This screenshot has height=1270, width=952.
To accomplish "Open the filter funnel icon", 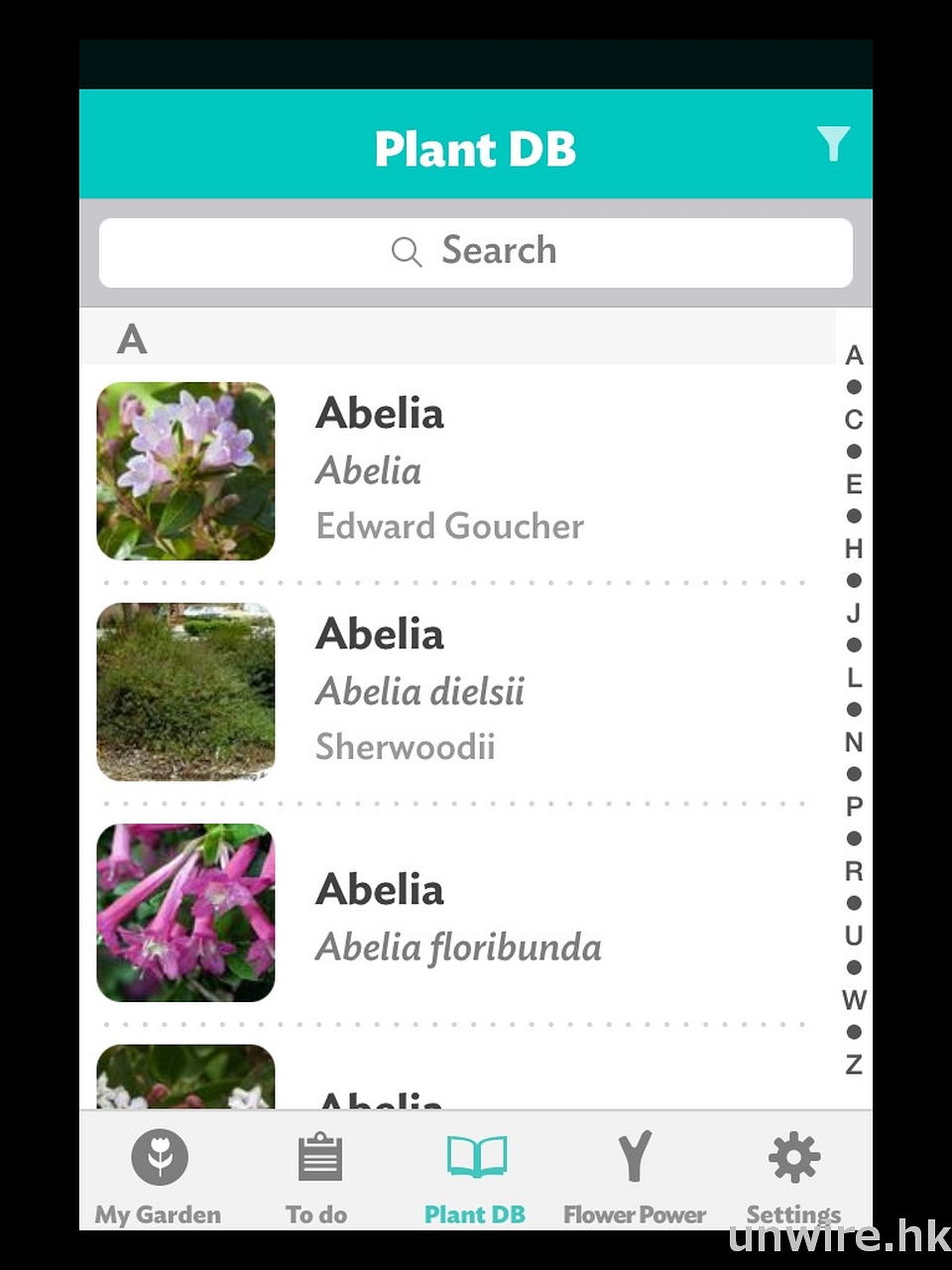I will coord(833,145).
